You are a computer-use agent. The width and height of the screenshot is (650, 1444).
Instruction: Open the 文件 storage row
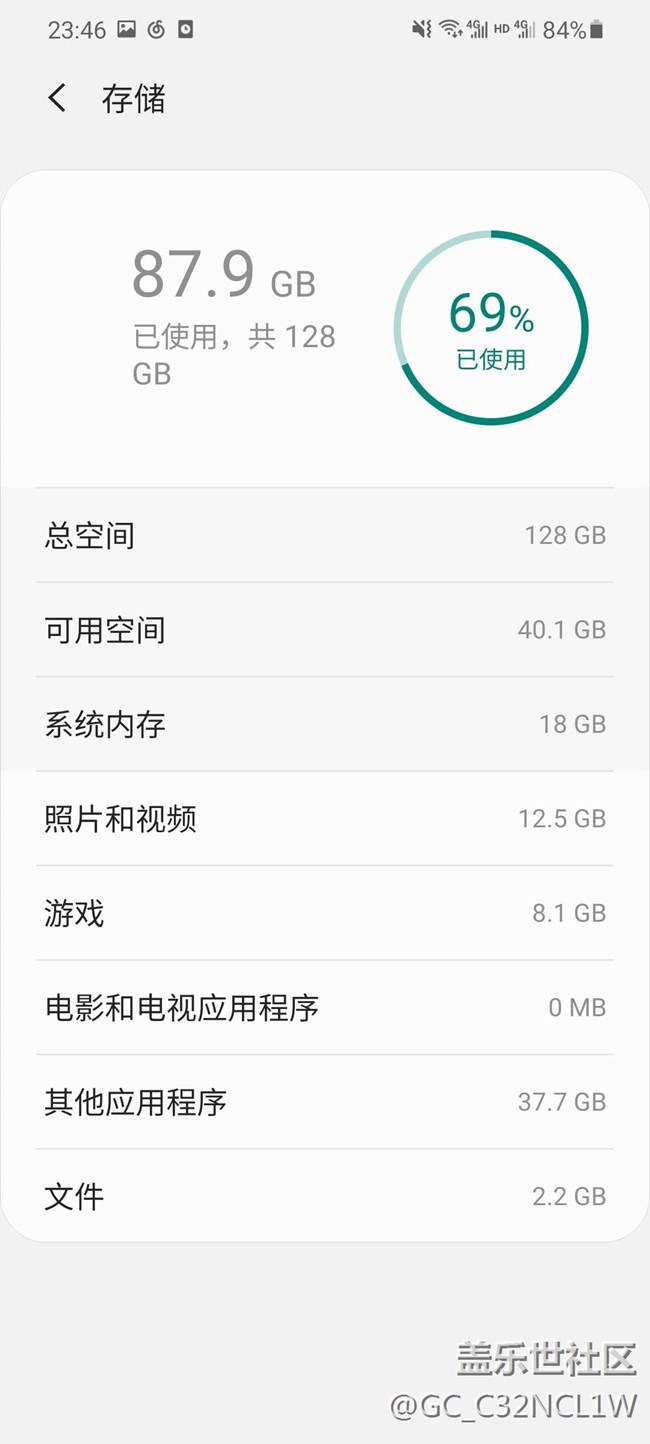324,1196
